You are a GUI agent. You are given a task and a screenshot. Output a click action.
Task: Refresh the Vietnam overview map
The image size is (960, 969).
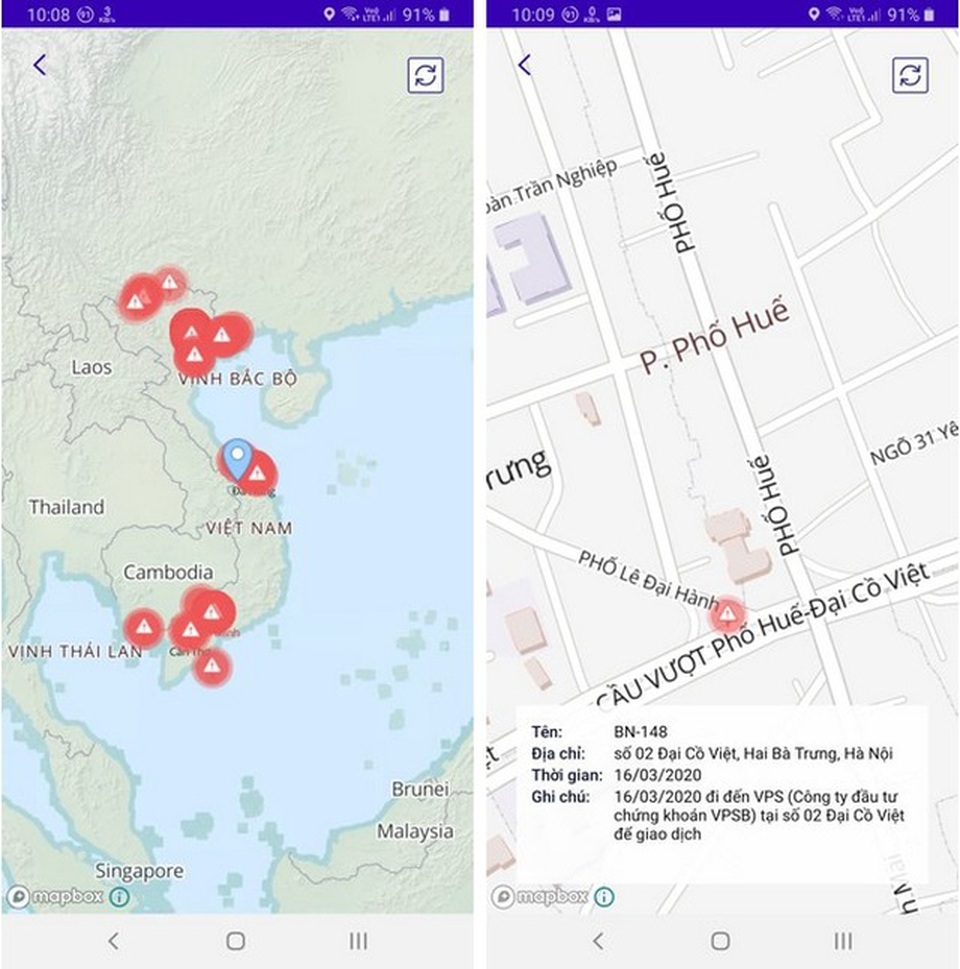[425, 75]
